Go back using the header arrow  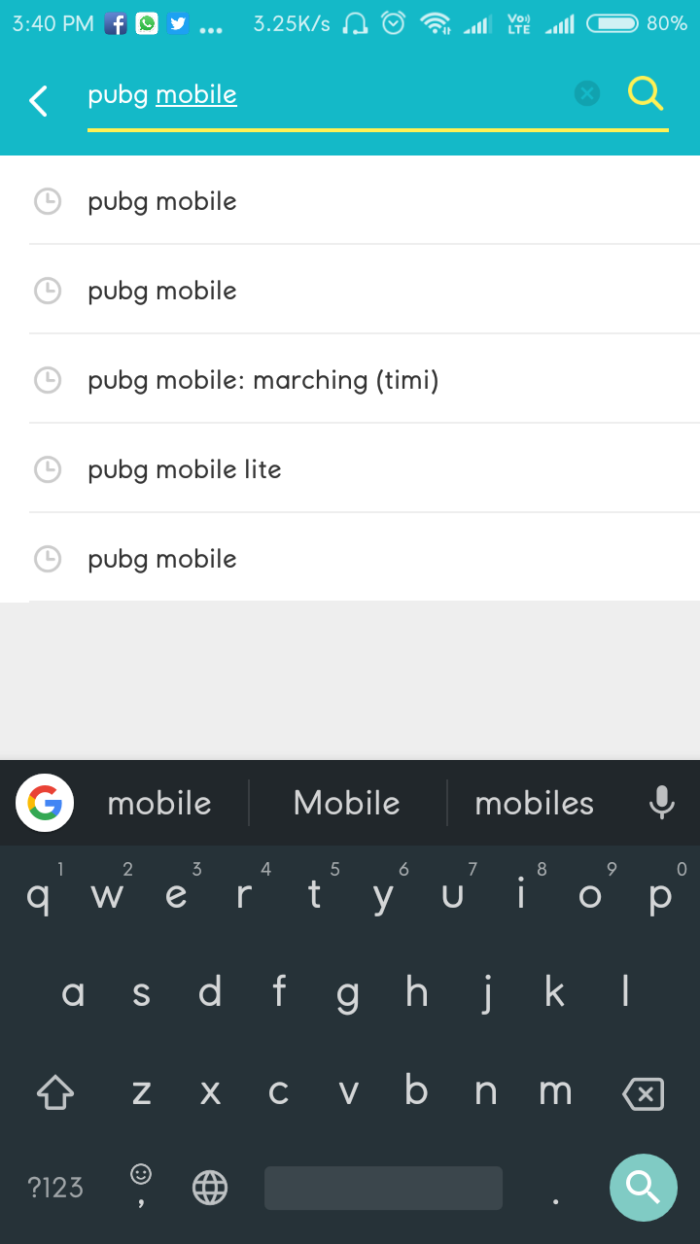pyautogui.click(x=38, y=100)
